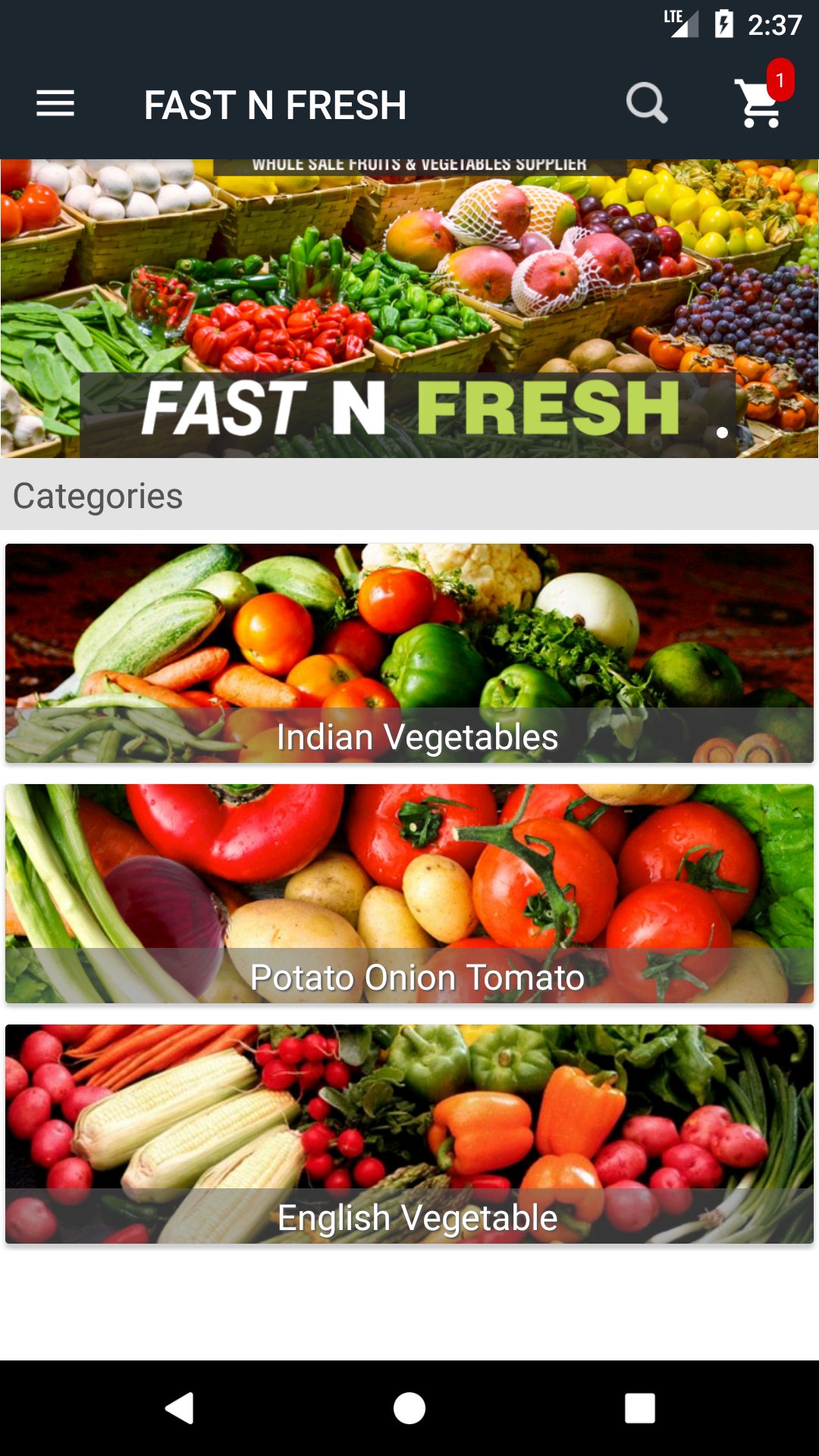Tap the Categories section header
The image size is (819, 1456).
(x=97, y=496)
